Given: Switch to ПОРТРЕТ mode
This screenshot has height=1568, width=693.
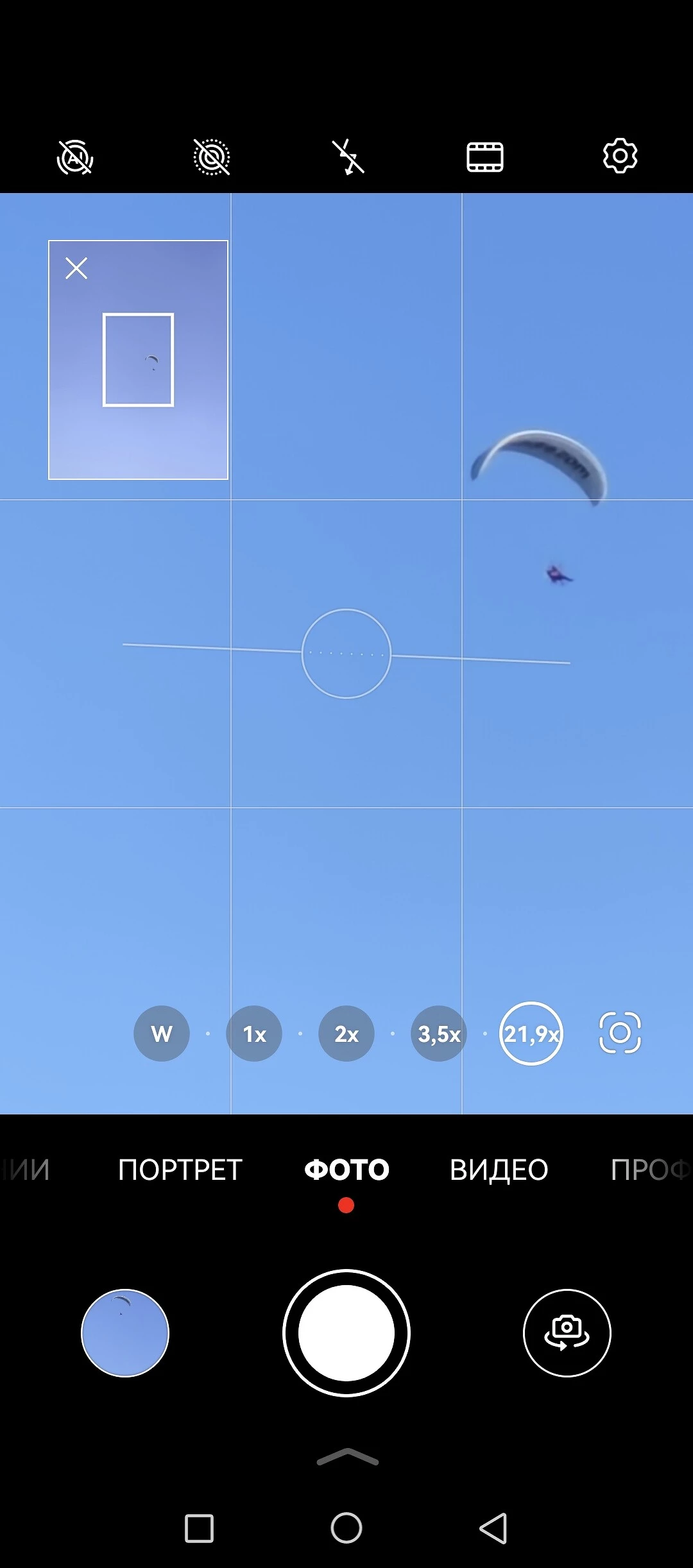Looking at the screenshot, I should (180, 1170).
